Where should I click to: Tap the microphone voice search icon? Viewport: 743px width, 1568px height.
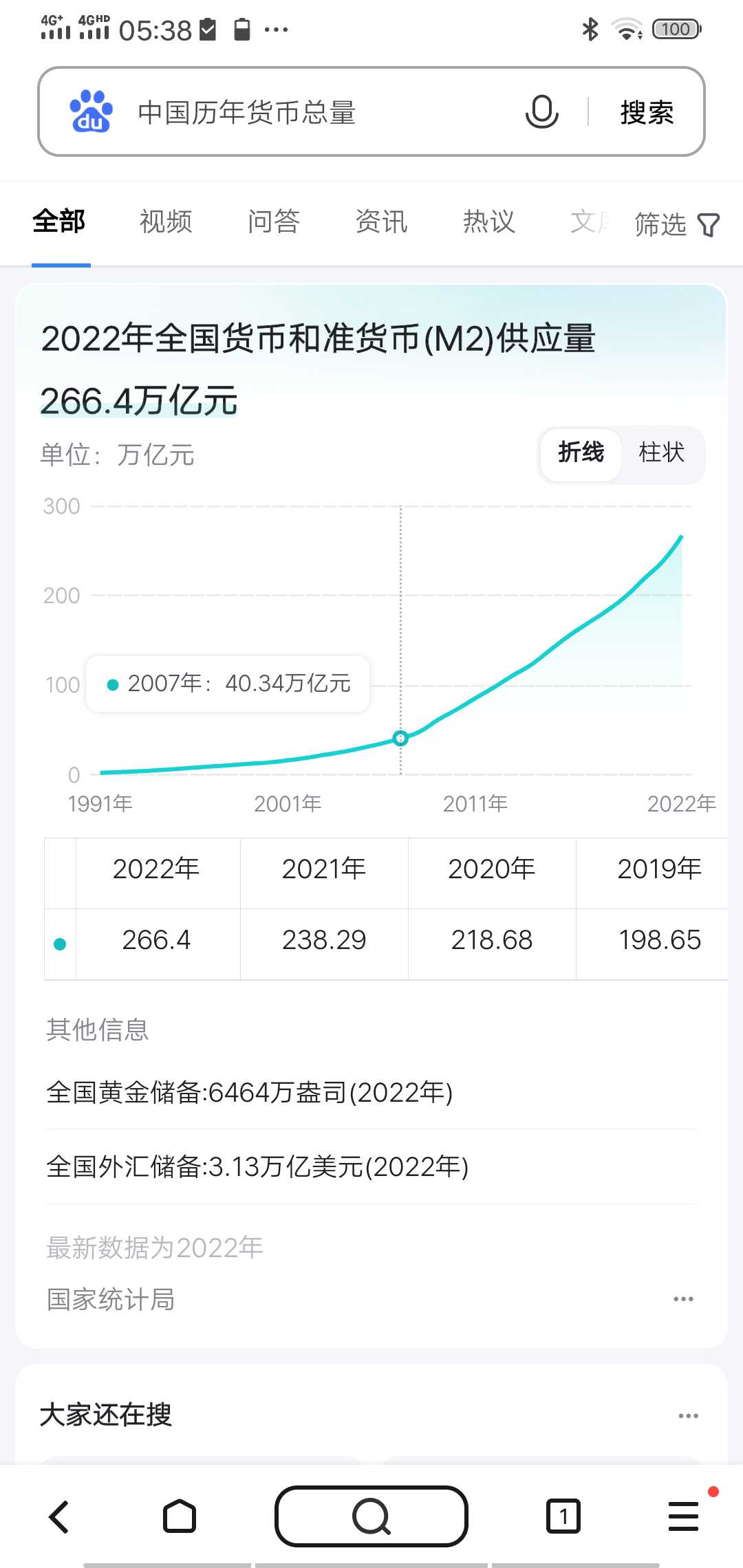(541, 111)
